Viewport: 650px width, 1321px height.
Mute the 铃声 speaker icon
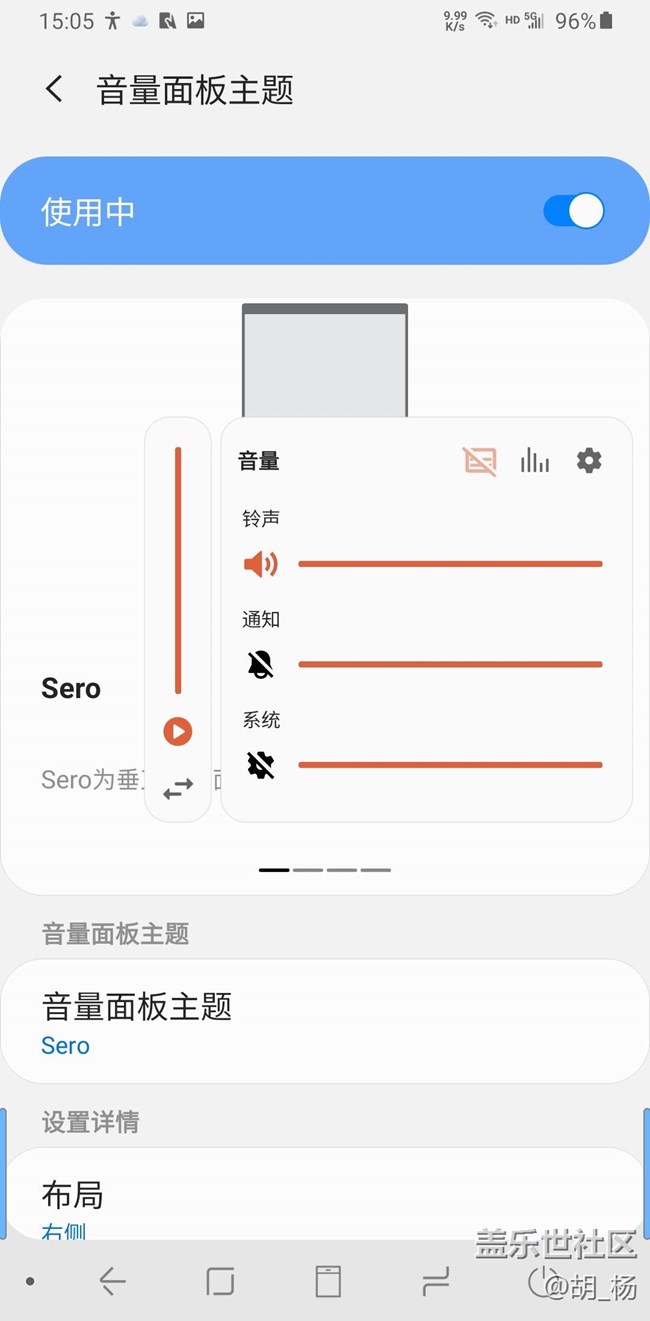(261, 564)
